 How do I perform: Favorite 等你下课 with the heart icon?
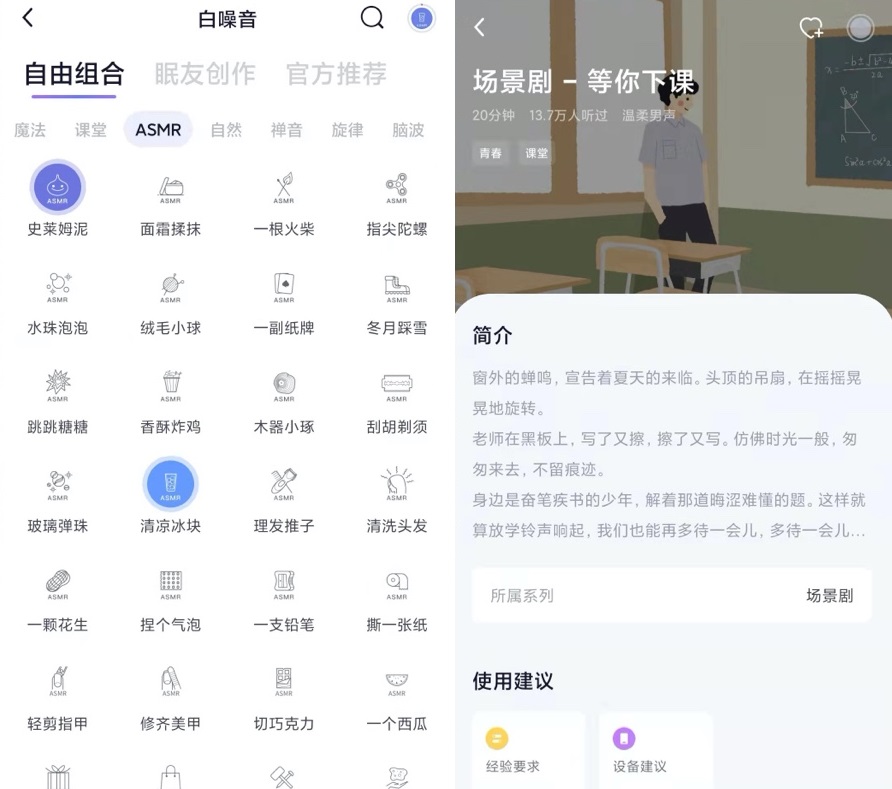pos(811,28)
